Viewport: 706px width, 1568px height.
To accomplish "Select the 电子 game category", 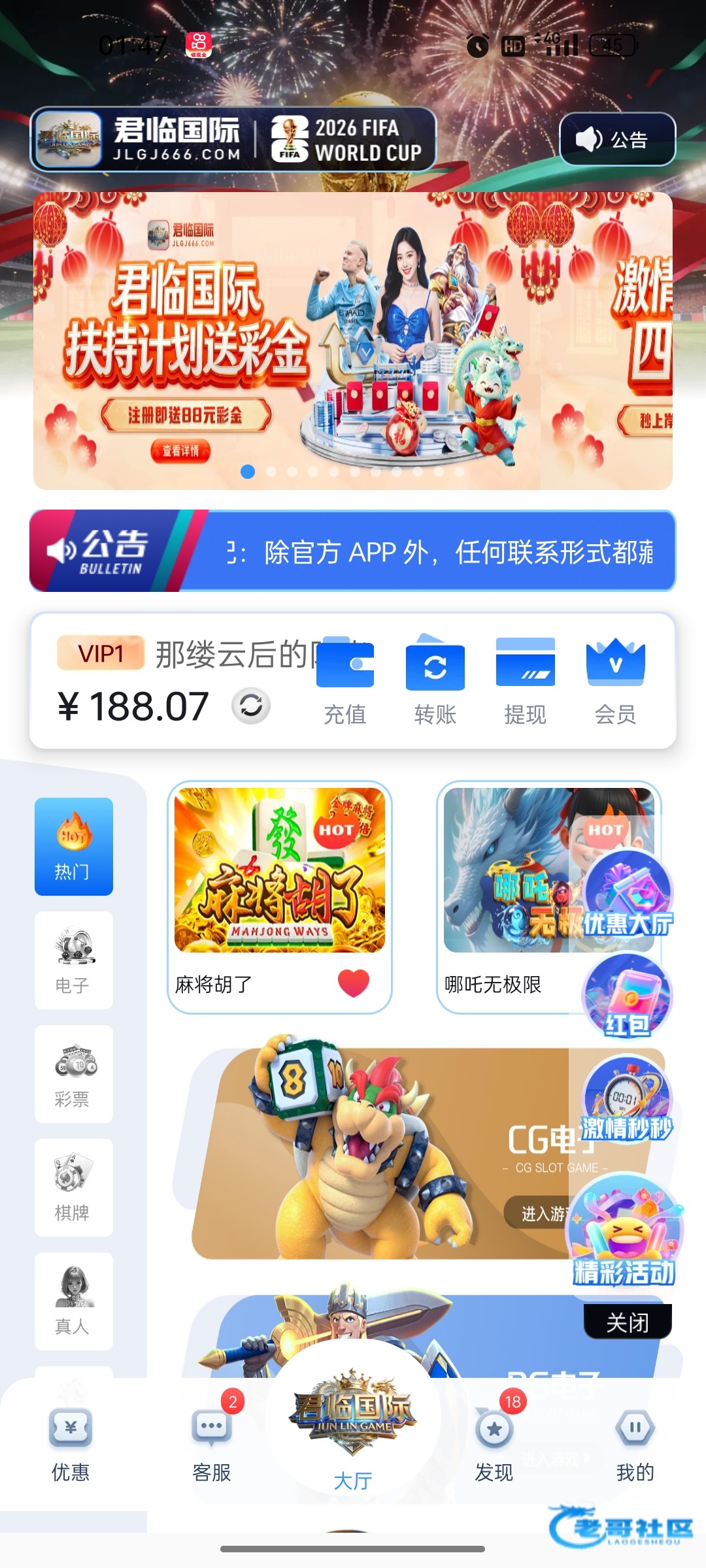I will click(x=73, y=960).
